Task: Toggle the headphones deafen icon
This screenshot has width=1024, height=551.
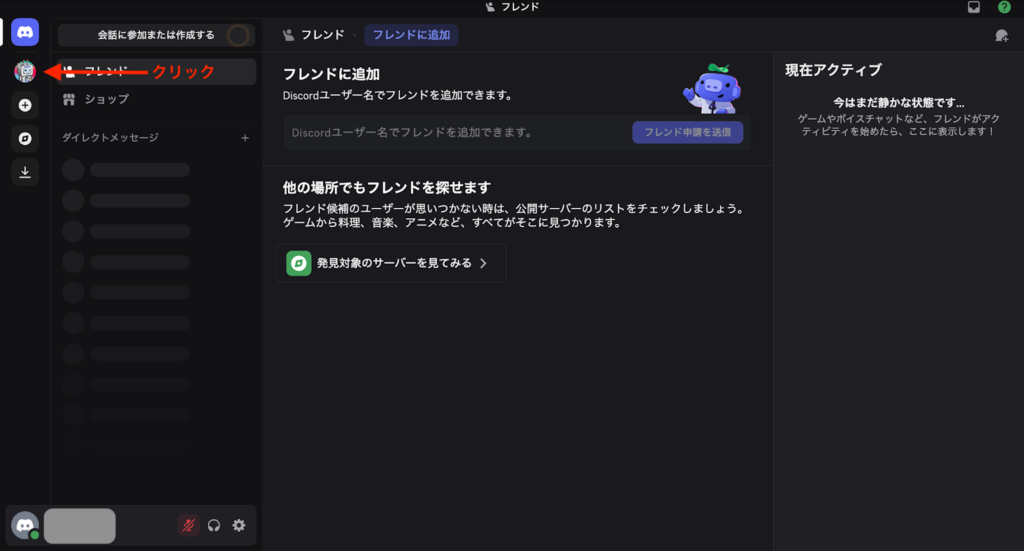Action: pos(214,525)
